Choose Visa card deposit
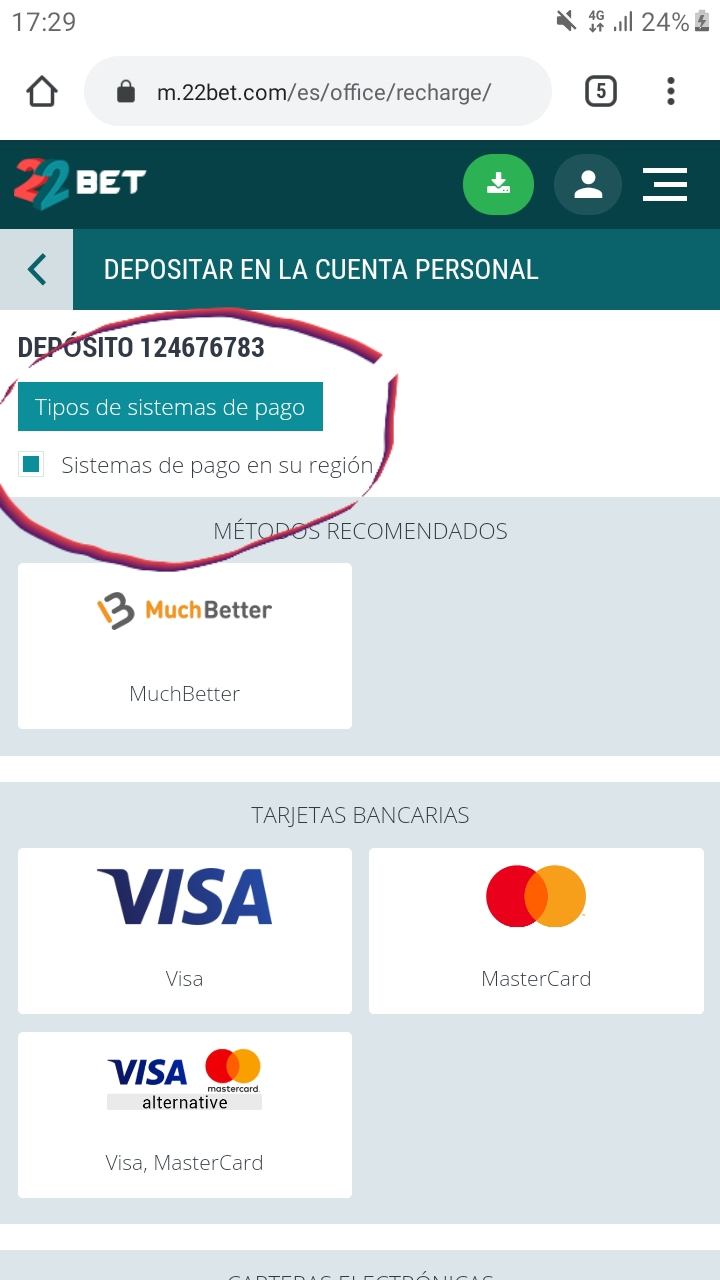Image resolution: width=720 pixels, height=1280 pixels. [x=185, y=930]
